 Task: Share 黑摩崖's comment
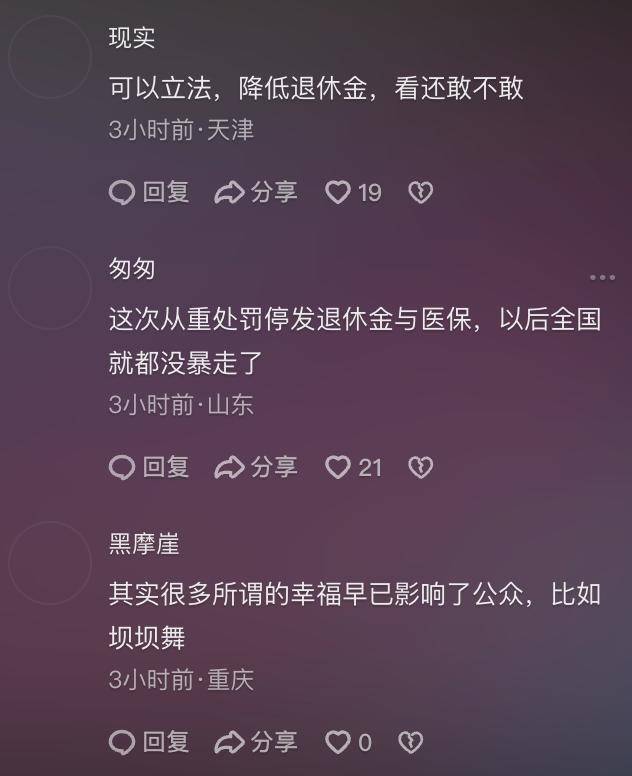[256, 742]
